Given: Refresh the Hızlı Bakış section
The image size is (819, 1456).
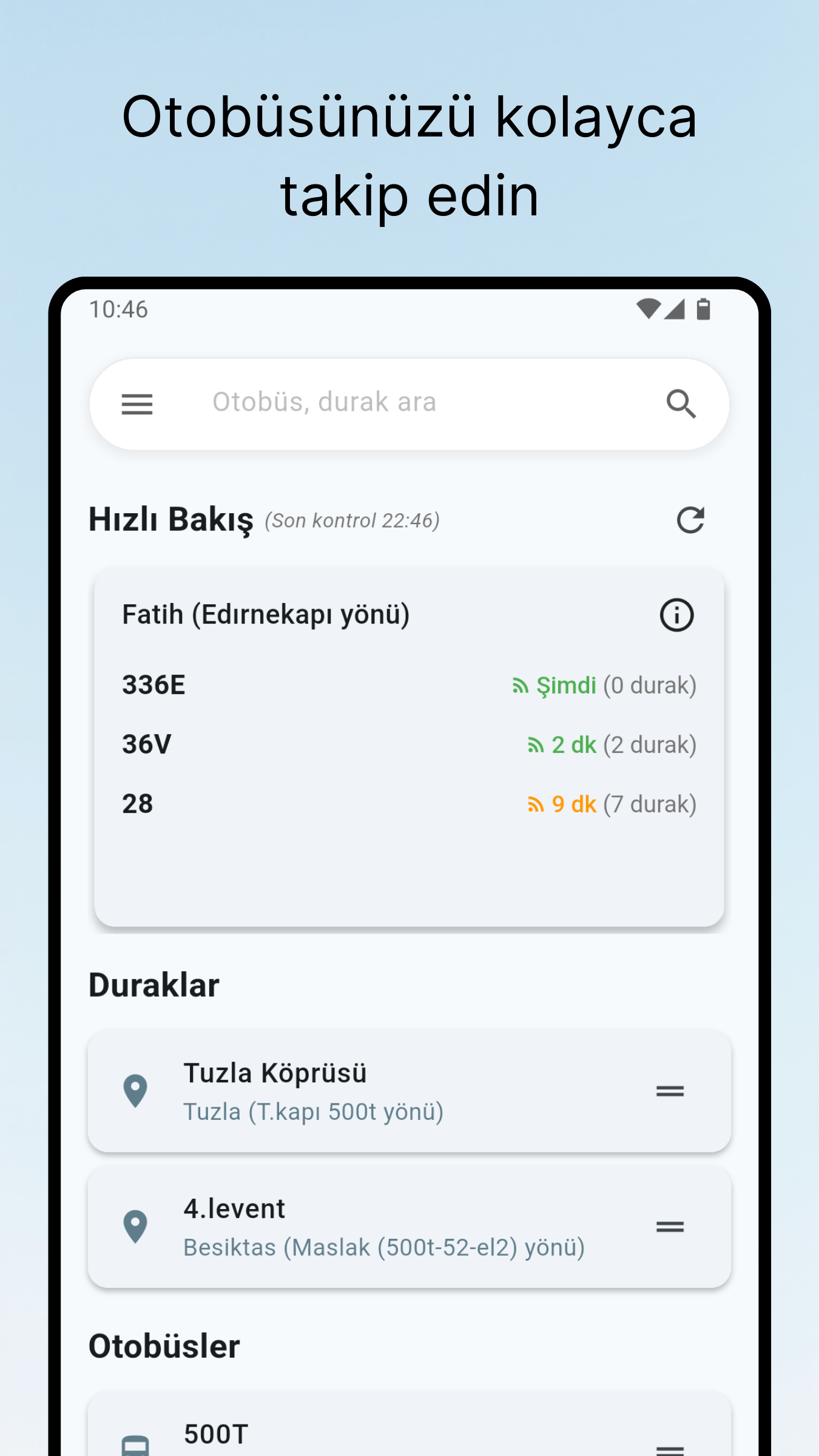Looking at the screenshot, I should (x=691, y=521).
